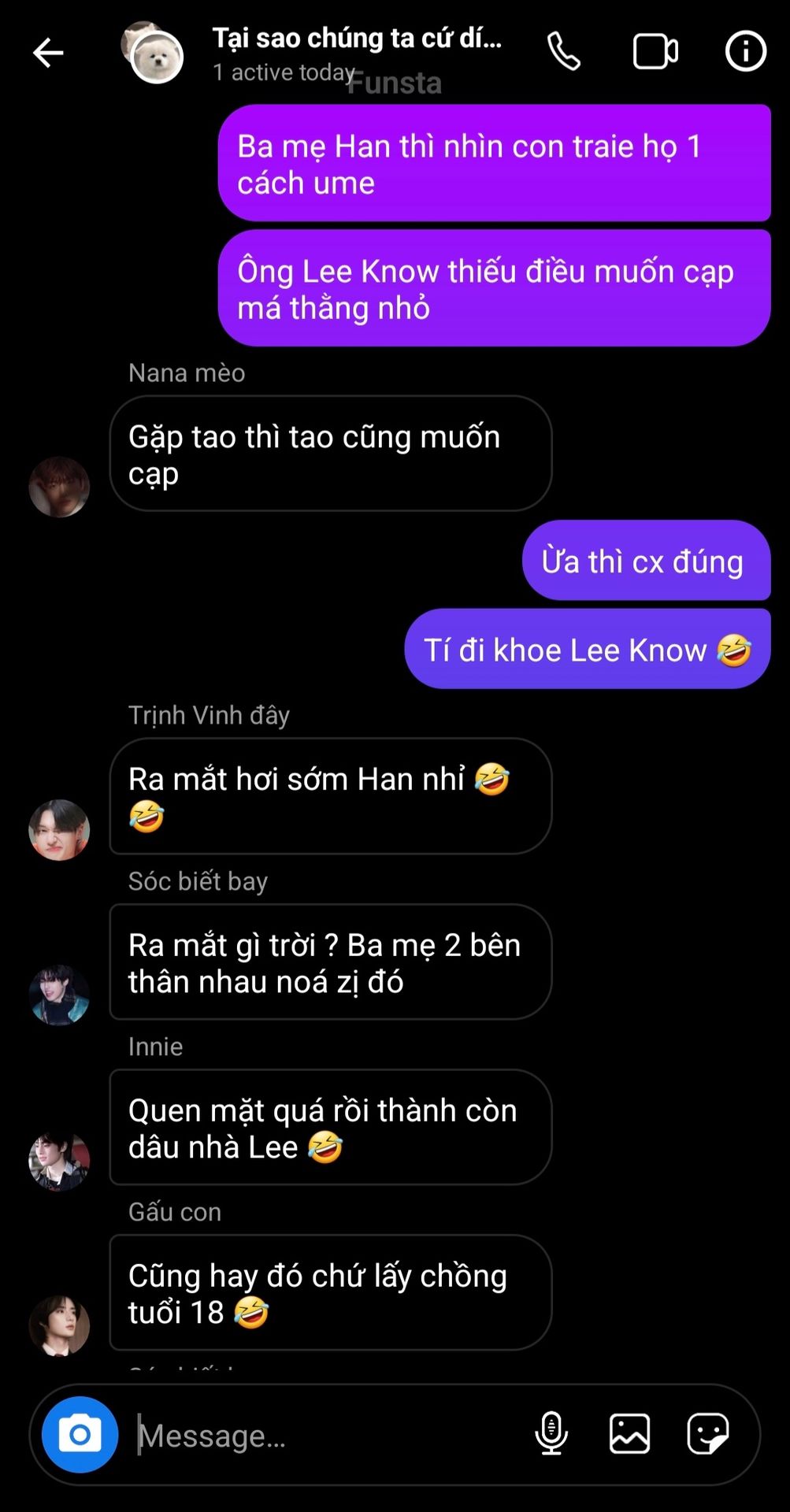Start a video call
790x1512 pixels.
point(655,52)
